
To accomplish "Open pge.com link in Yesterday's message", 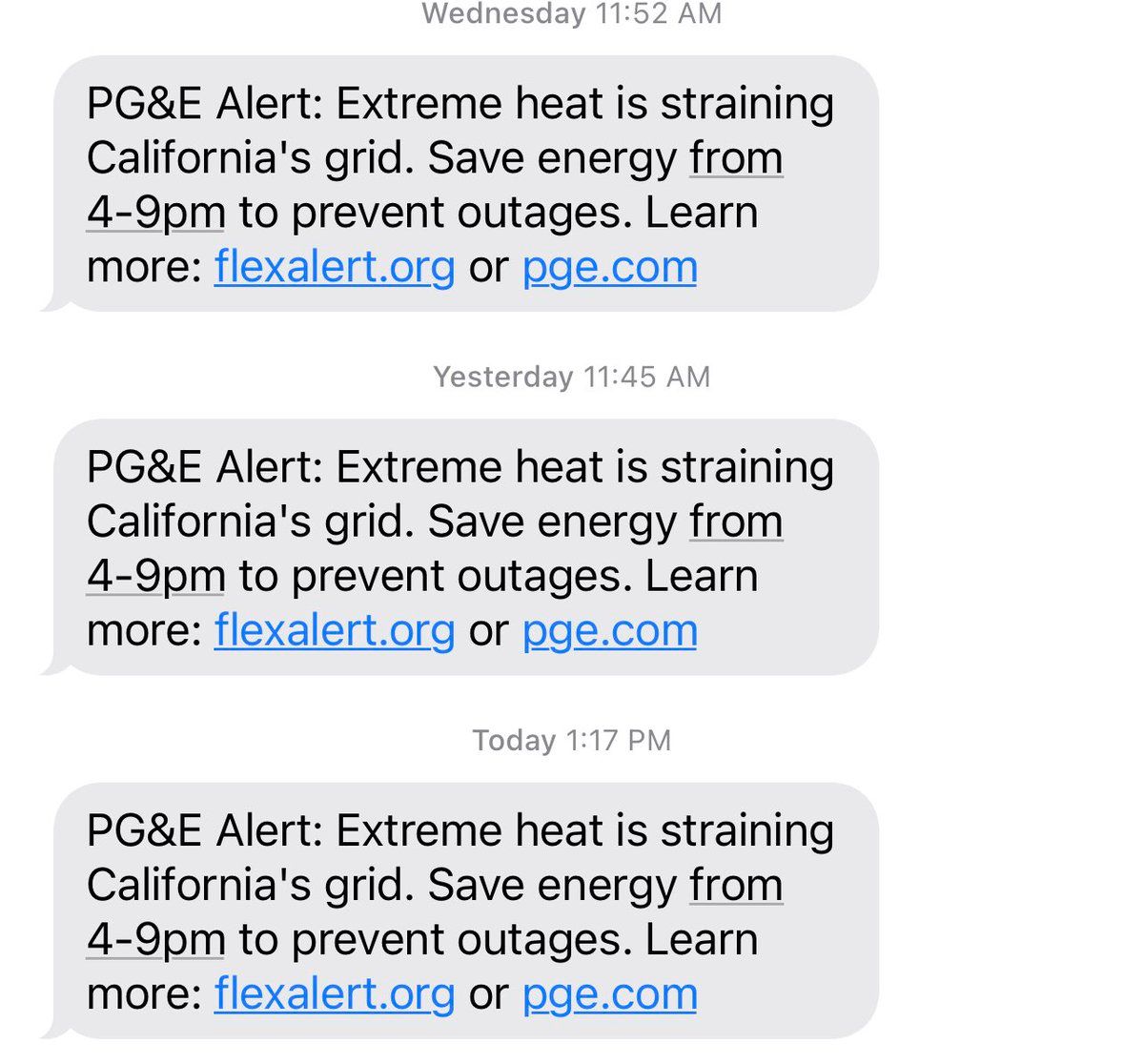I will [x=609, y=630].
